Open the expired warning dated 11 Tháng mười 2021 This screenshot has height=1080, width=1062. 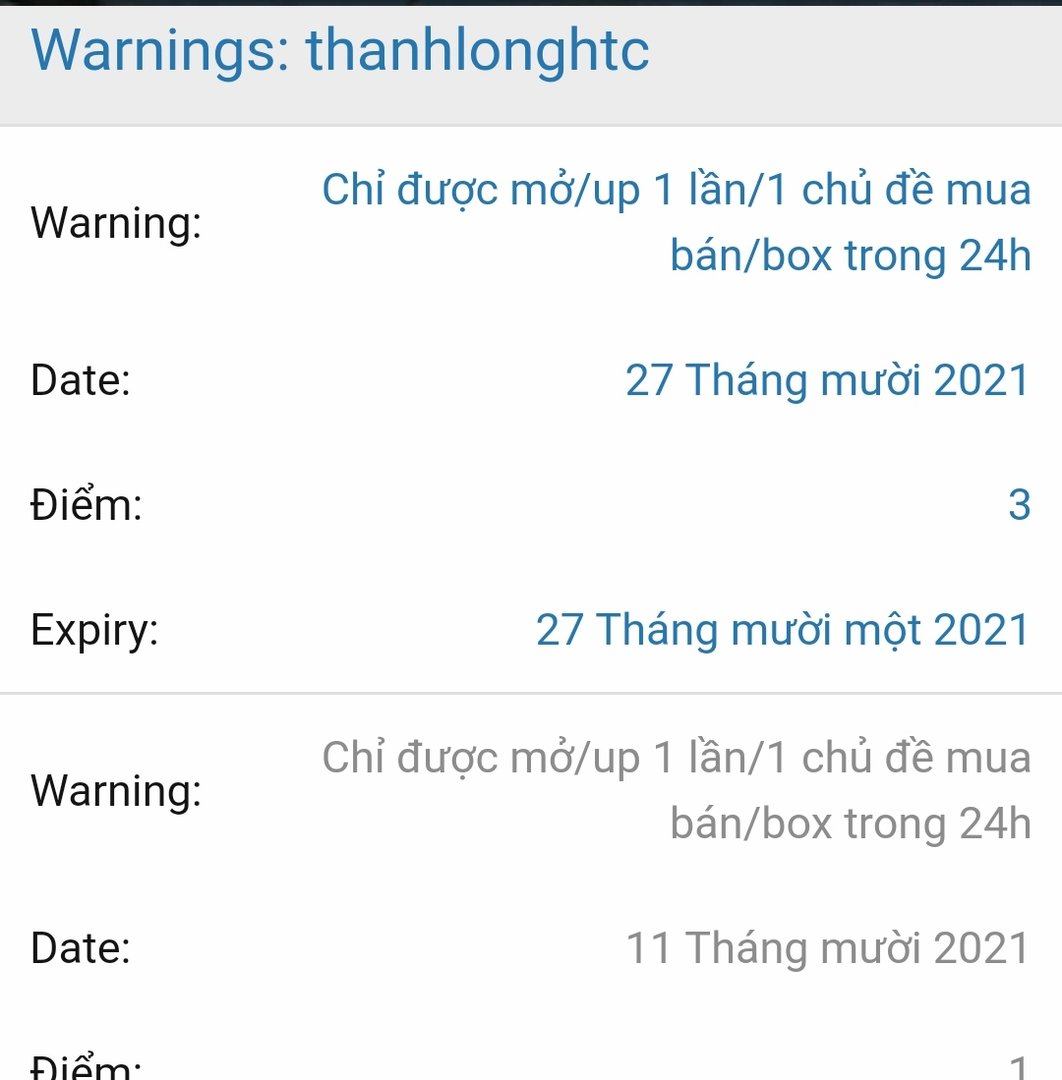pyautogui.click(x=675, y=790)
